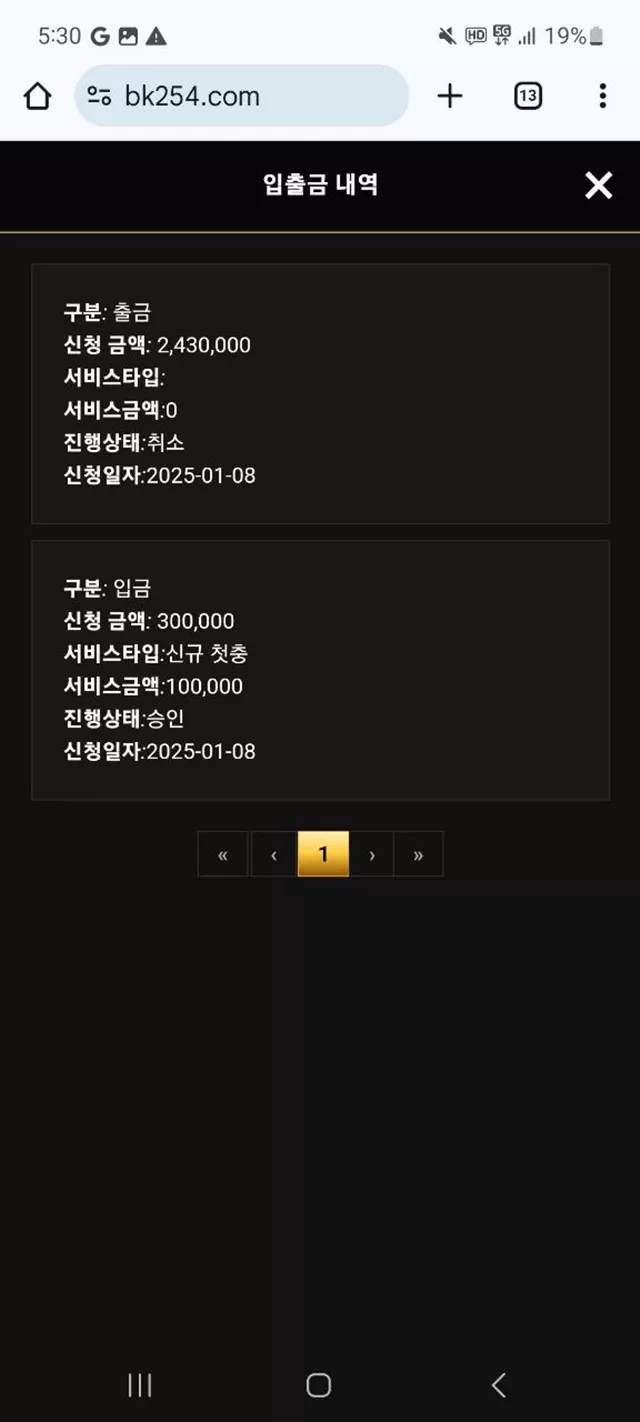
Task: Go to the browser home page
Action: pos(37,96)
